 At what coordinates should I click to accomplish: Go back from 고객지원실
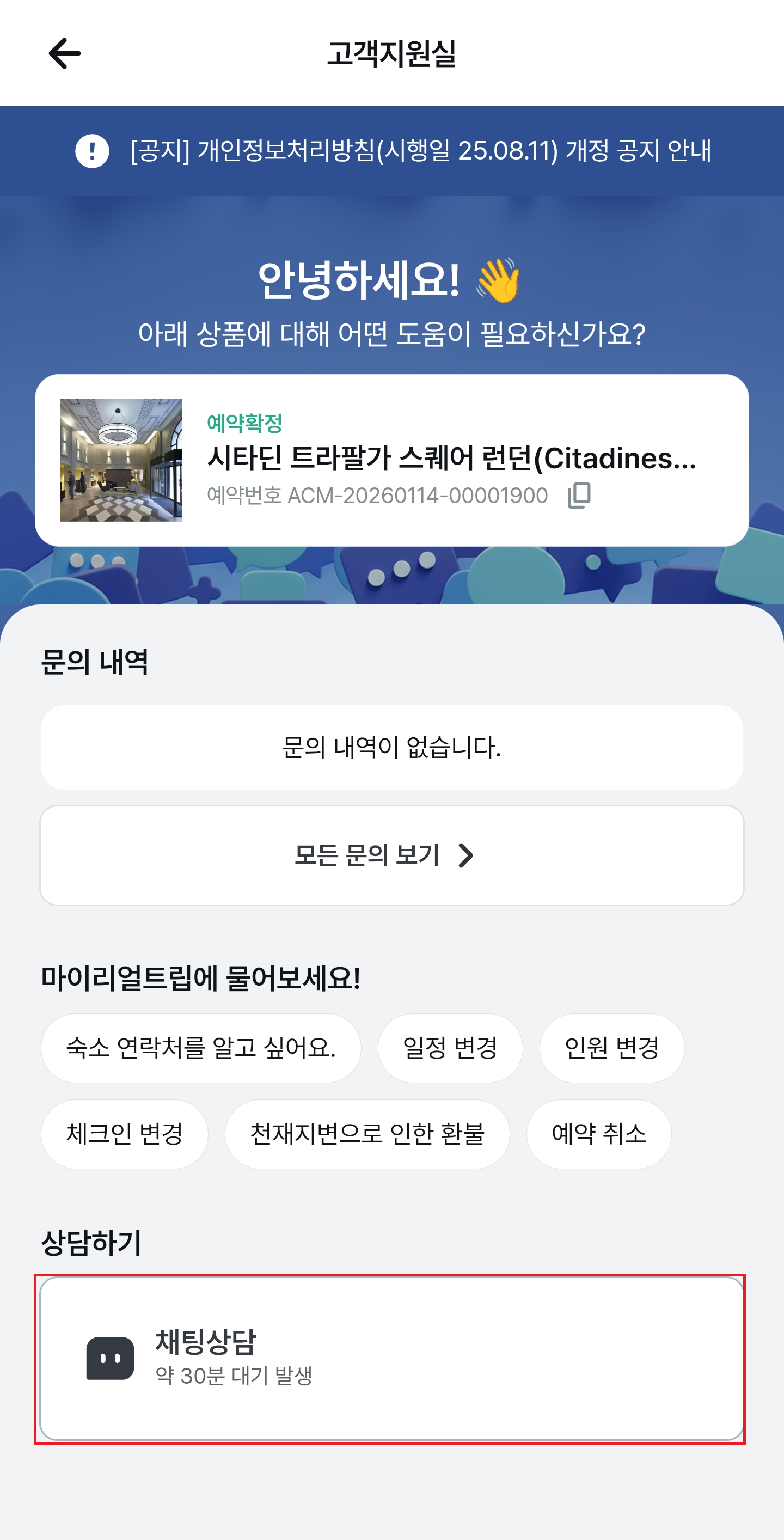65,53
